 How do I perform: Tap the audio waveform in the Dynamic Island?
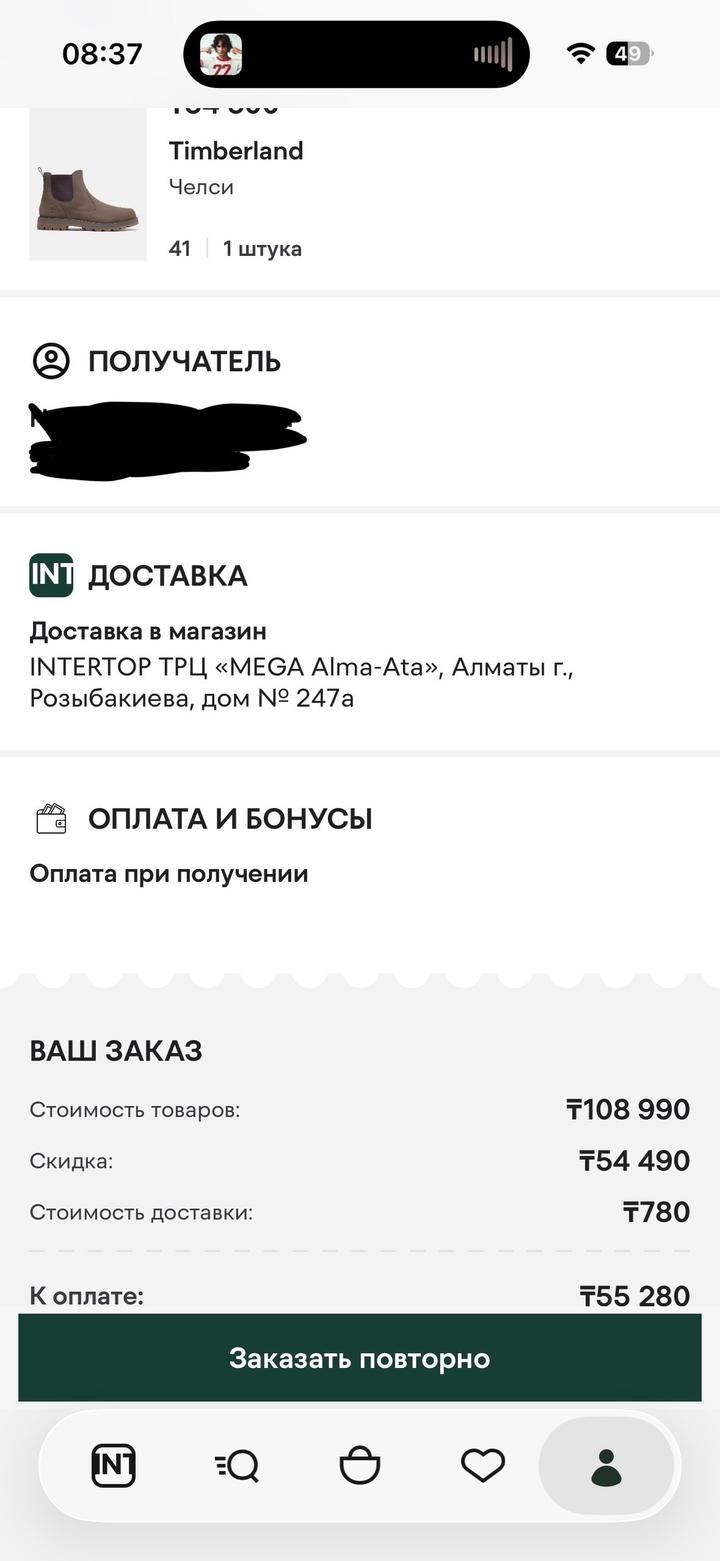[x=493, y=53]
